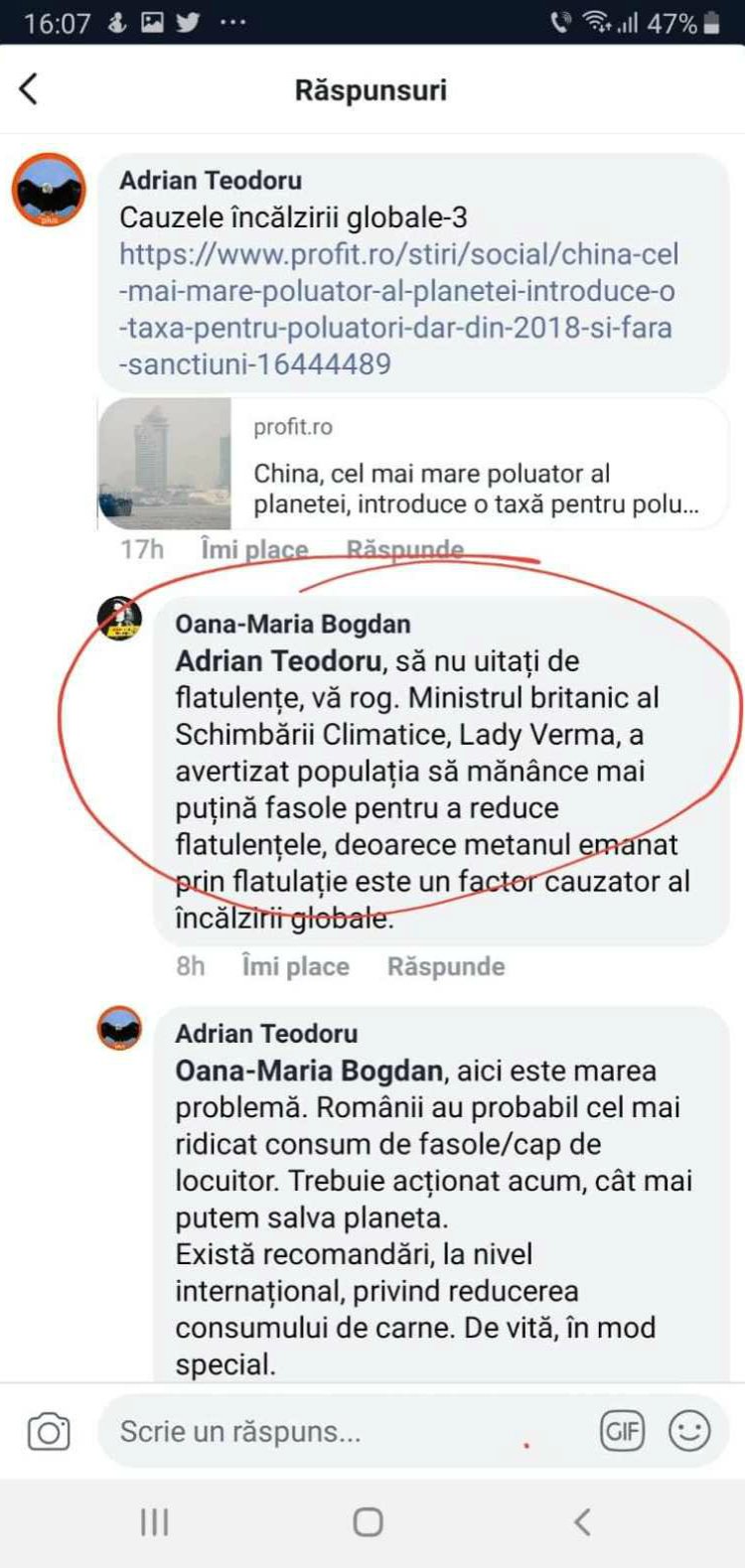Image resolution: width=745 pixels, height=1568 pixels.
Task: Reply to Adrian Teodoru's 17h comment
Action: (x=404, y=549)
